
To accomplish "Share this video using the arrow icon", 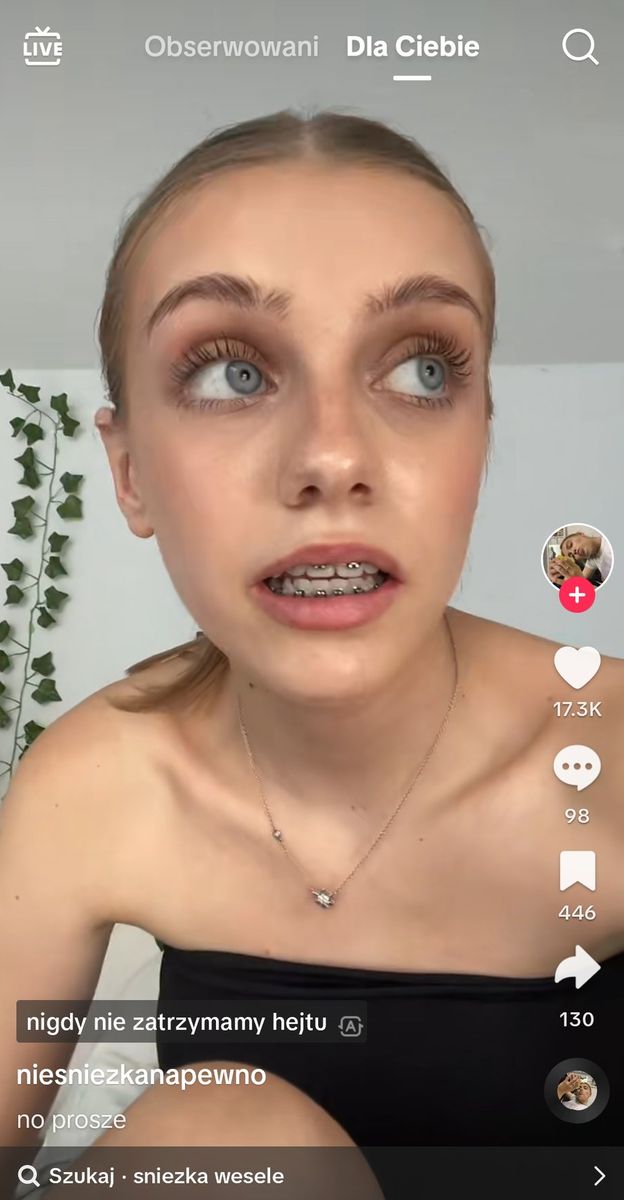I will pos(577,967).
